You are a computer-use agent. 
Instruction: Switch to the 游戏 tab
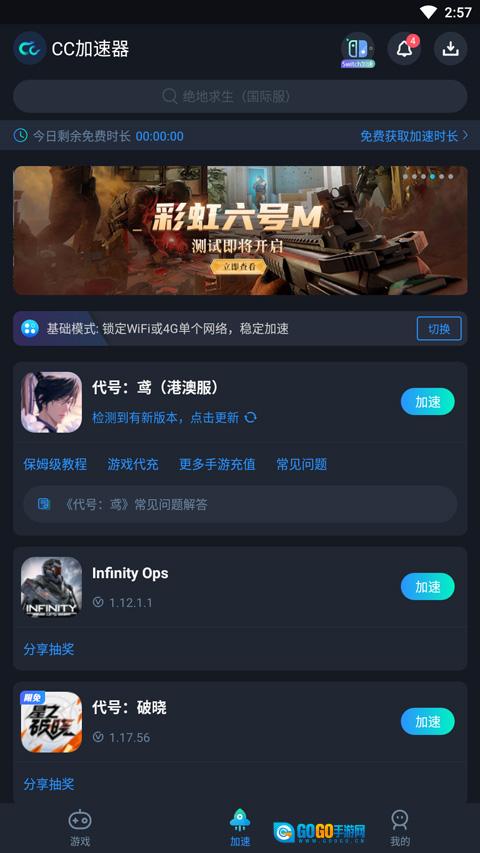[80, 829]
